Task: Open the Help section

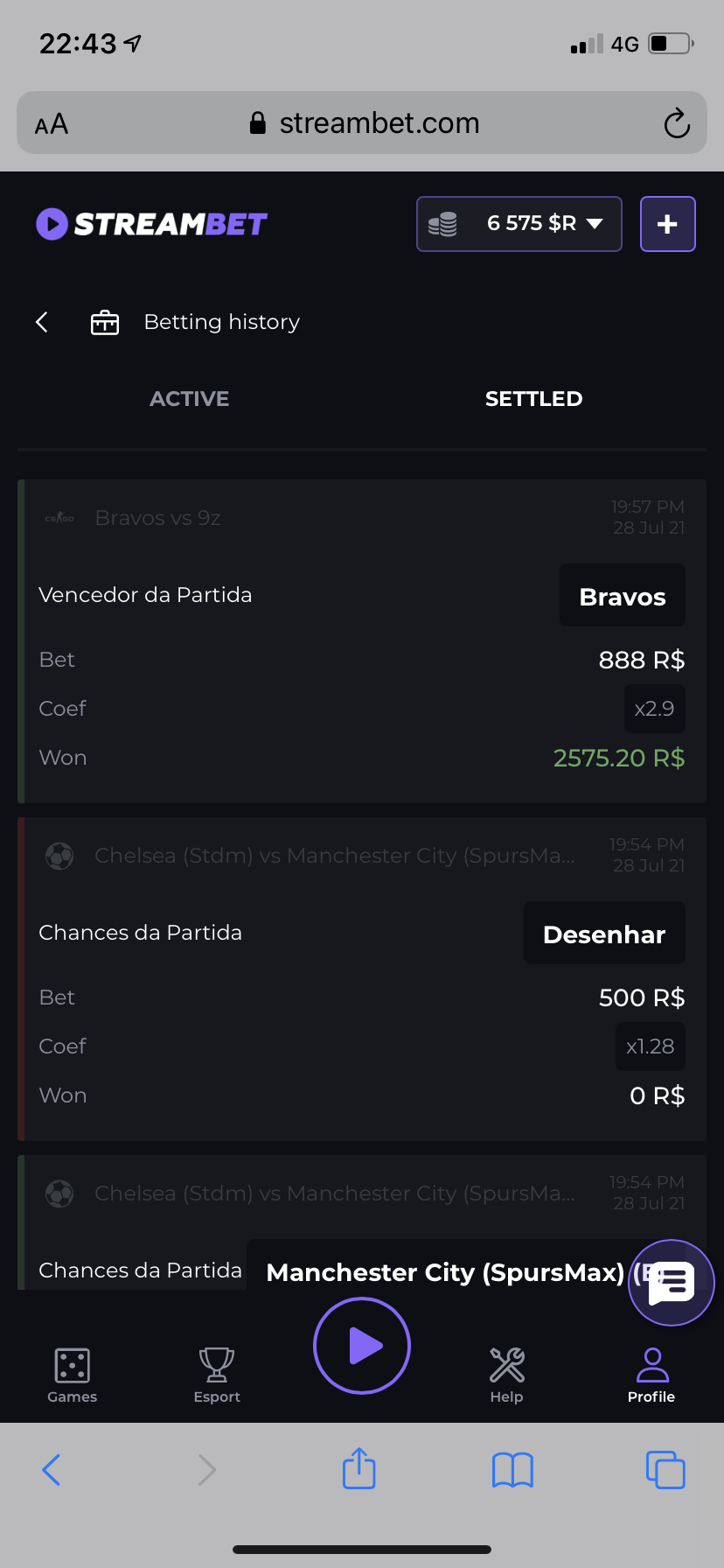Action: (x=506, y=1375)
